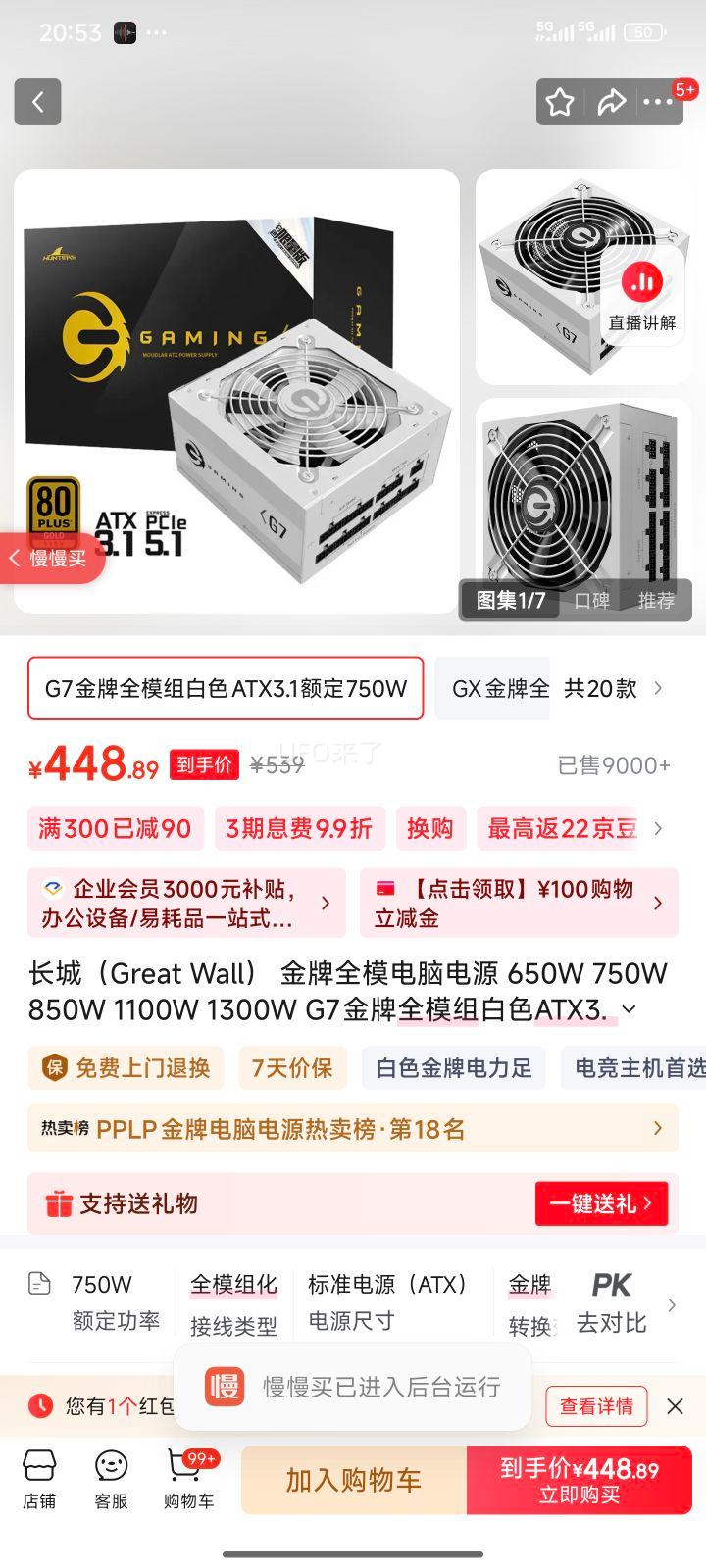Switch to the 推荐 tab
This screenshot has height=1568, width=706.
tap(657, 601)
